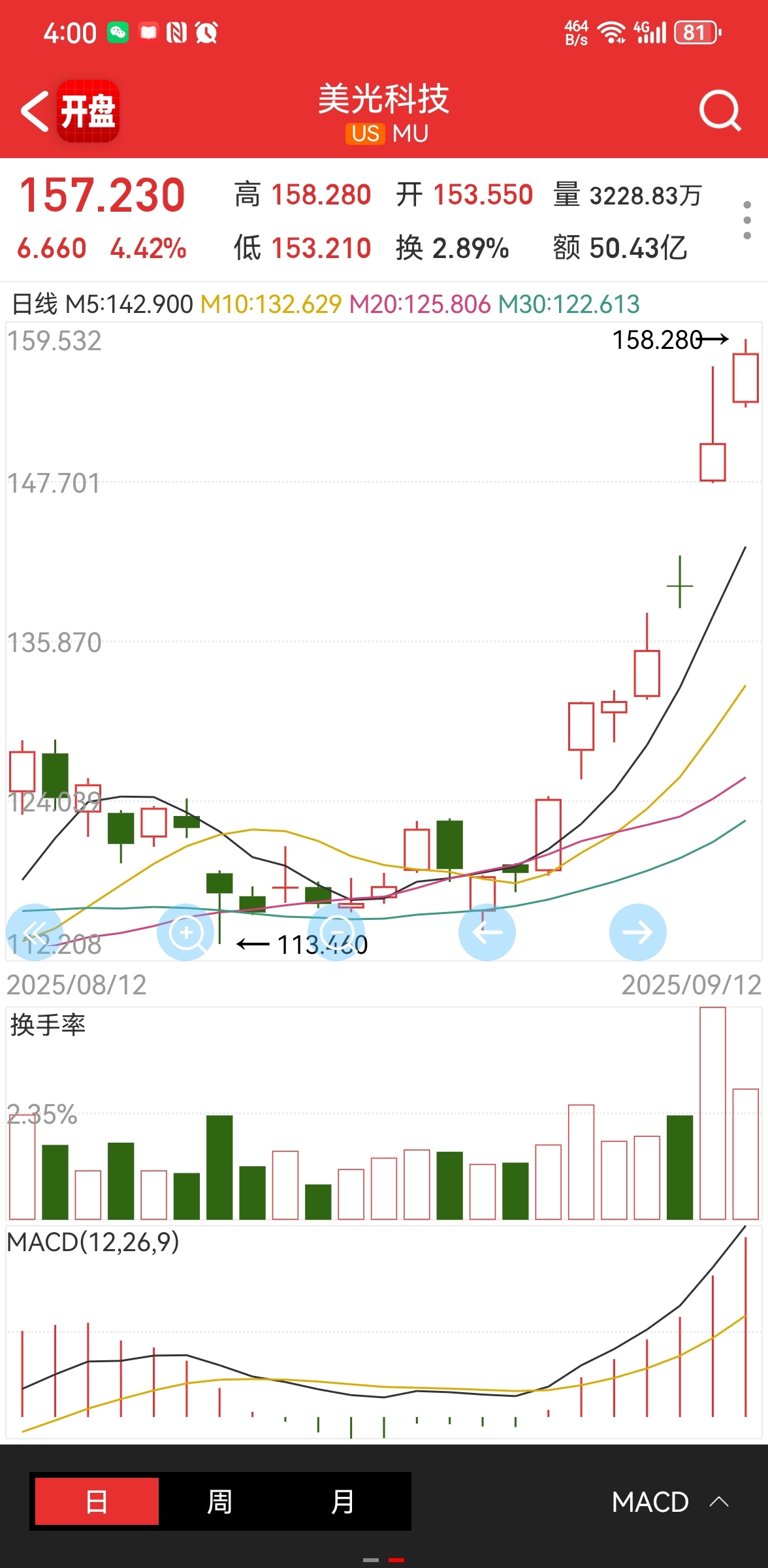768x1568 pixels.
Task: Switch to the 周 weekly chart
Action: coord(220,1501)
